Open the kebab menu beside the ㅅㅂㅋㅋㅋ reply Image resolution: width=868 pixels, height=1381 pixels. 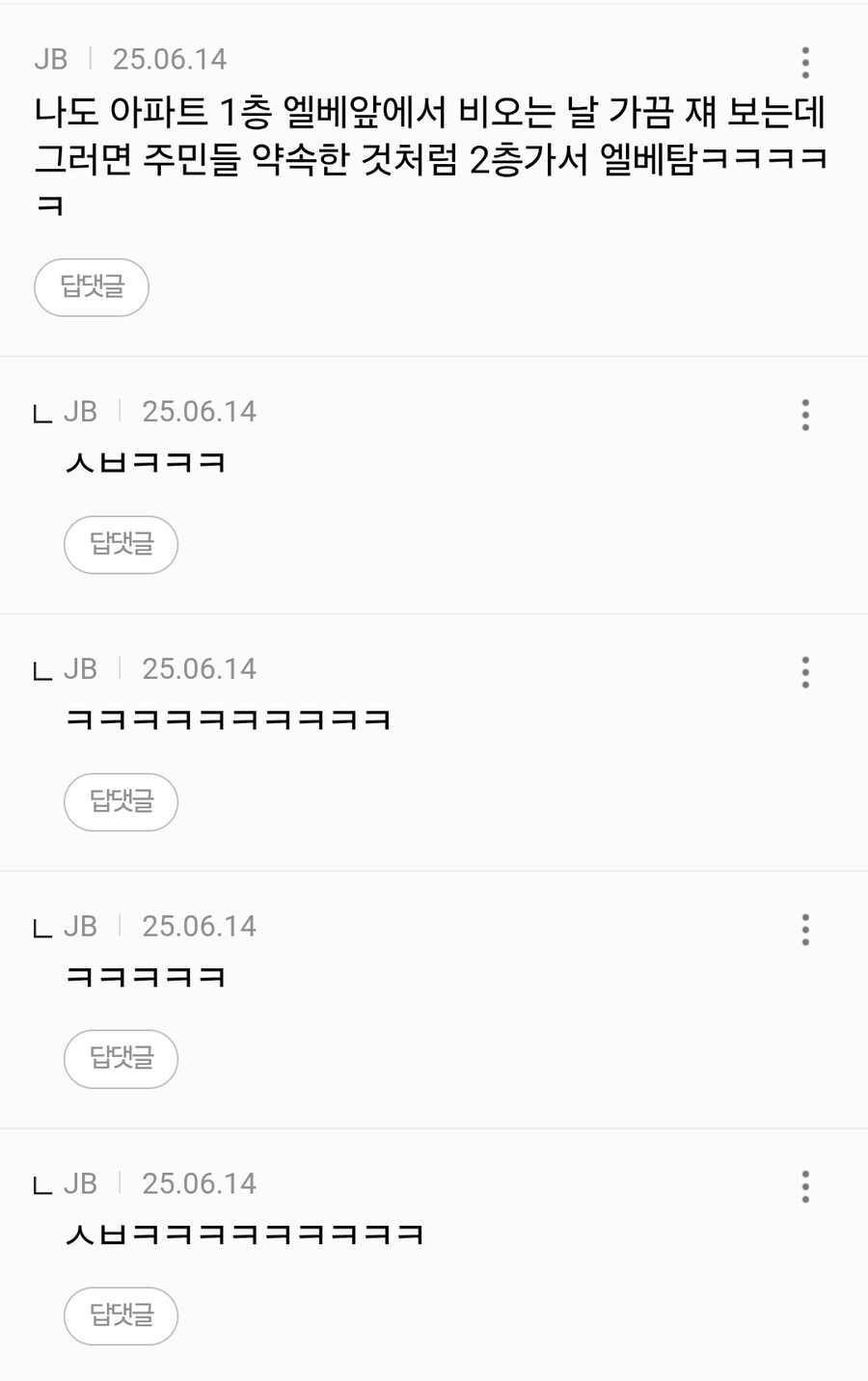pyautogui.click(x=804, y=415)
